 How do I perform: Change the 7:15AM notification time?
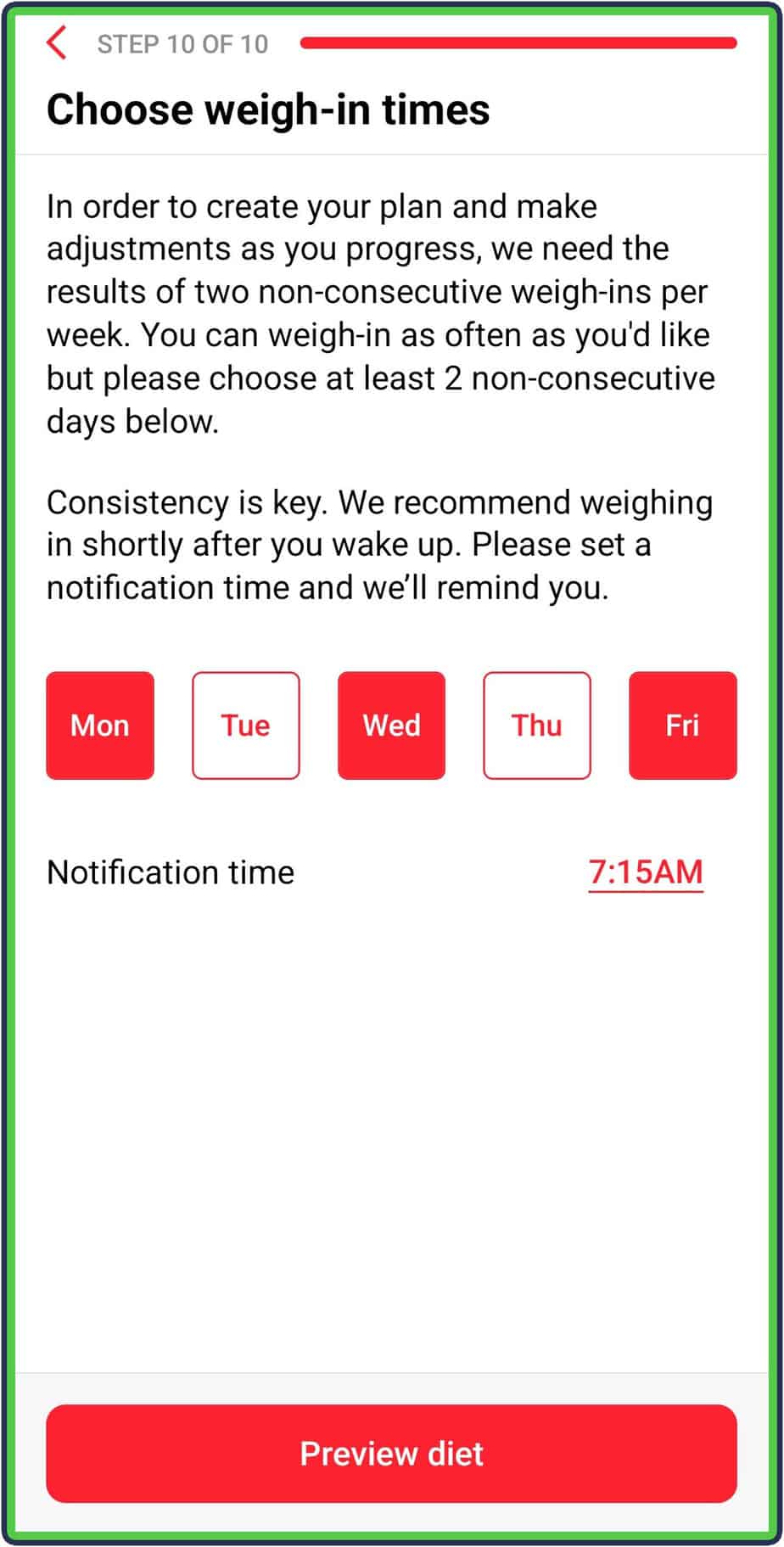(646, 872)
